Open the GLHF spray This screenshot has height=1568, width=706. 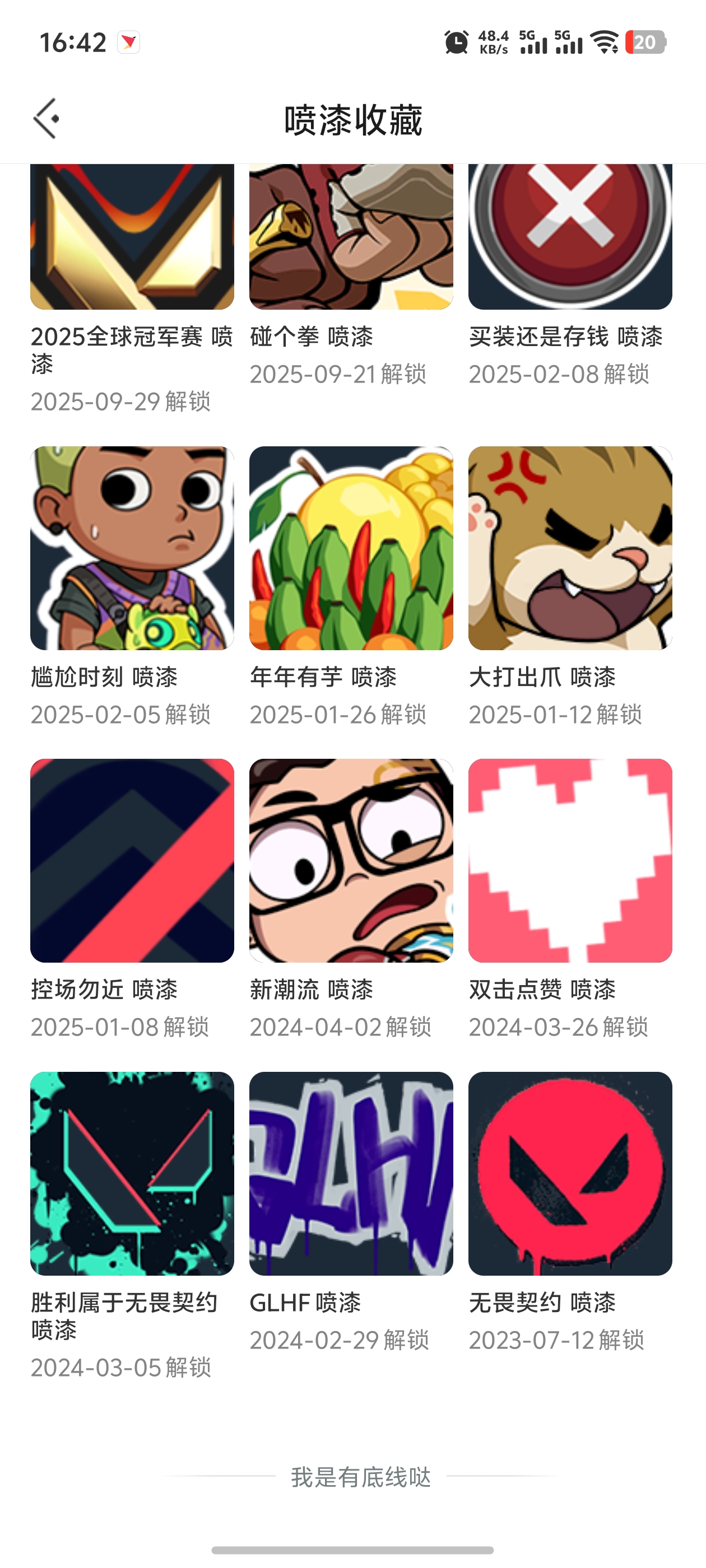[351, 1173]
